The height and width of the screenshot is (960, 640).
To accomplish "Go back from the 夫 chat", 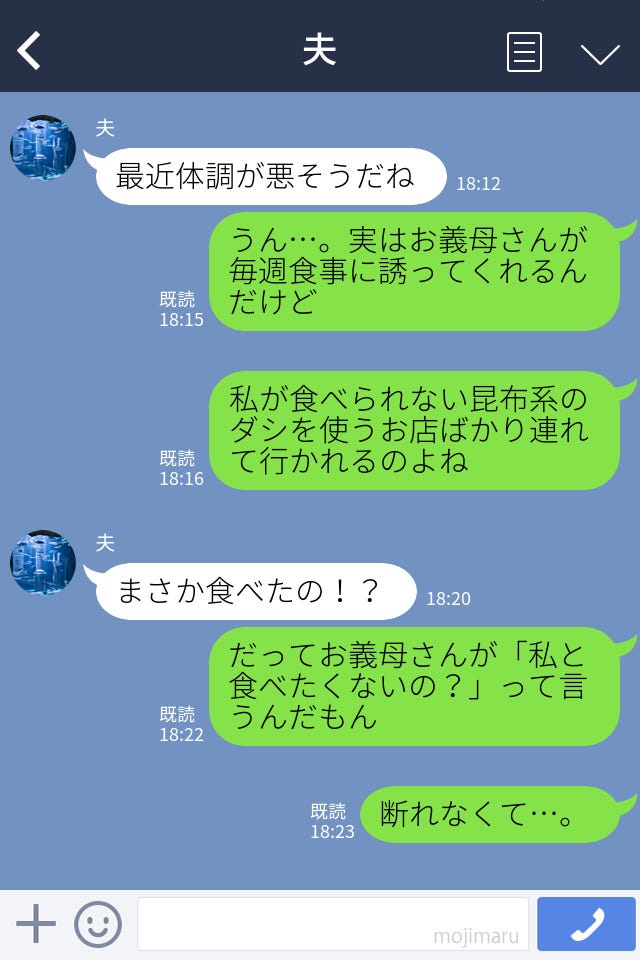I will pos(30,50).
